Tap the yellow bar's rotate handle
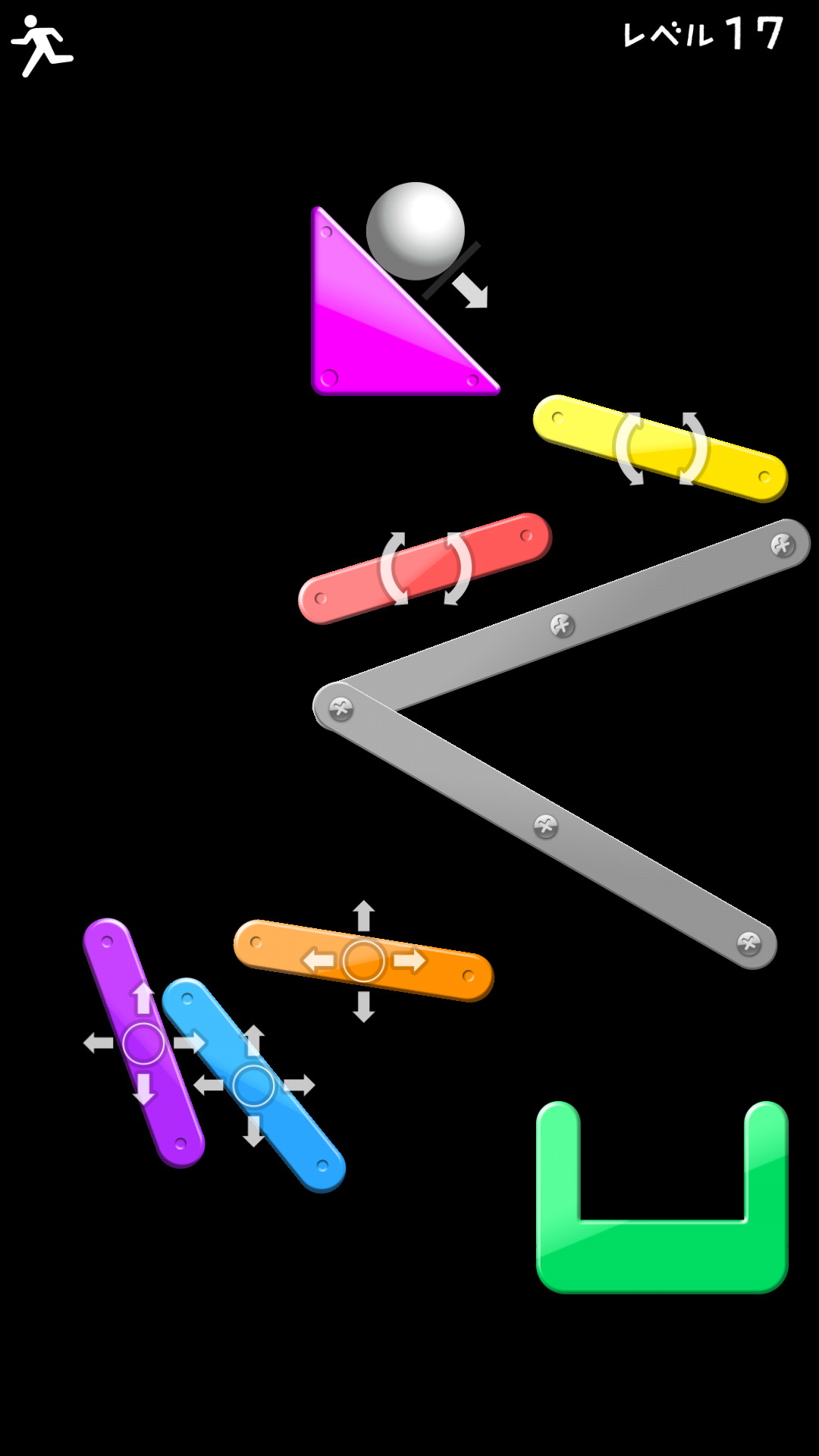Image resolution: width=819 pixels, height=1456 pixels. coord(661,448)
